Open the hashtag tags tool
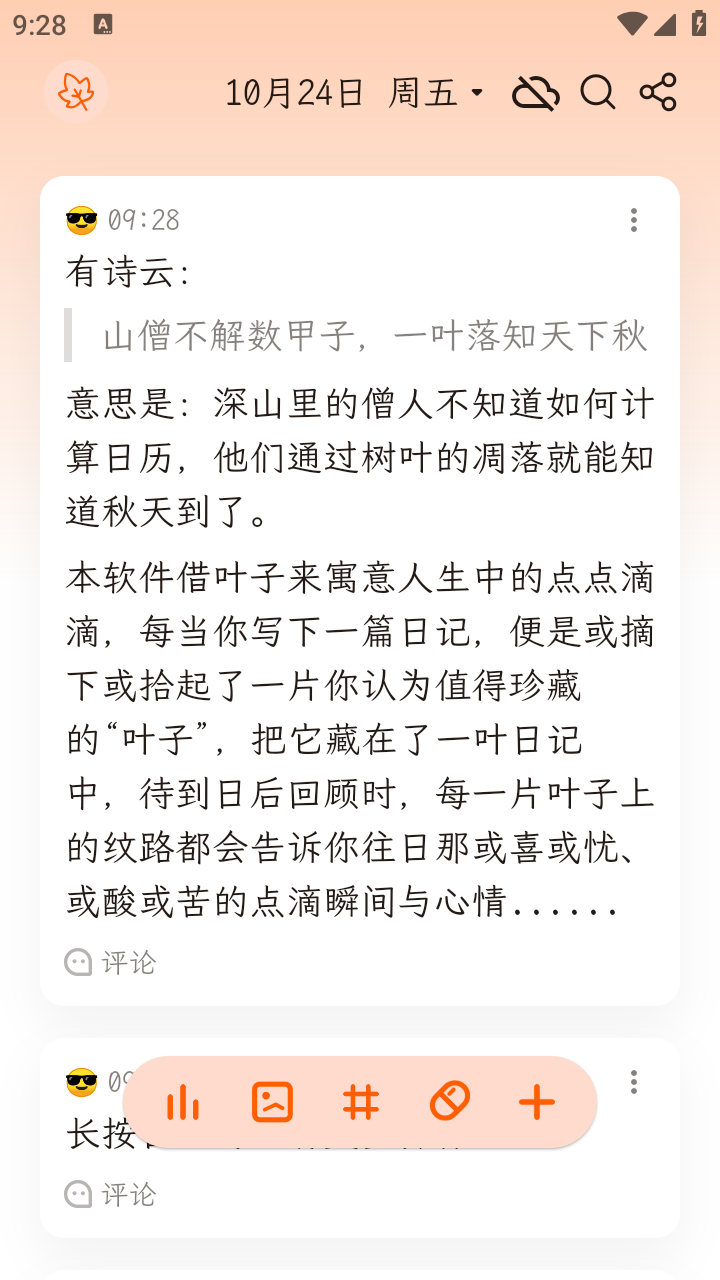The width and height of the screenshot is (720, 1280). pyautogui.click(x=360, y=1102)
